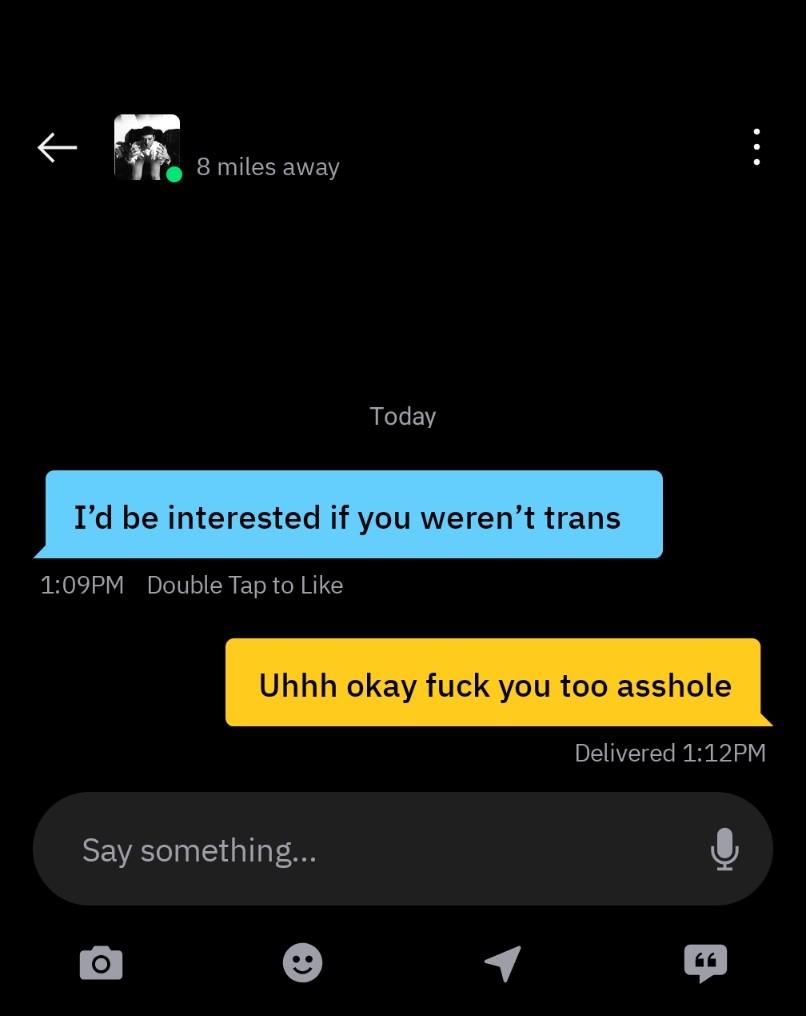
Task: Open the profile photo thumbnail
Action: click(146, 147)
